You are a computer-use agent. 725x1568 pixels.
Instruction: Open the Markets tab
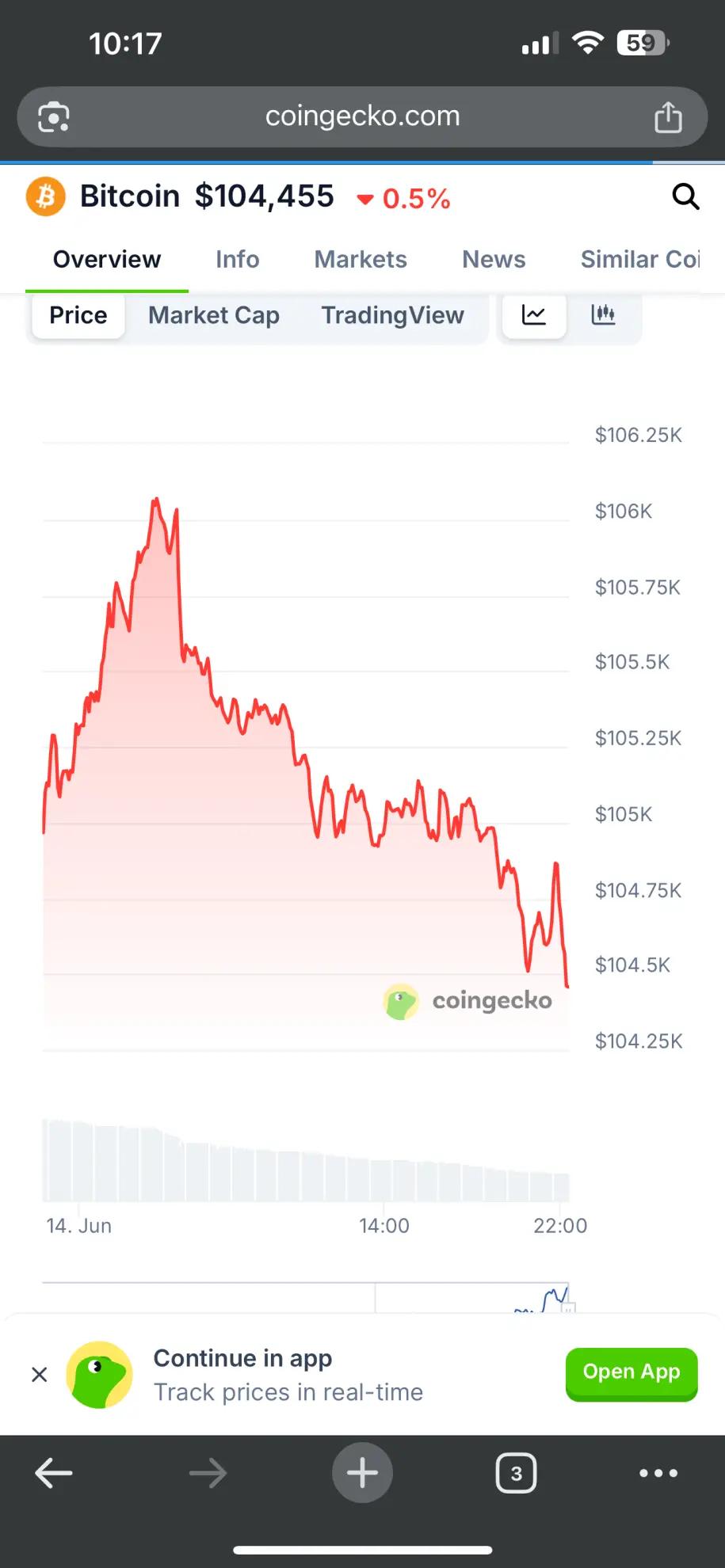coord(361,260)
